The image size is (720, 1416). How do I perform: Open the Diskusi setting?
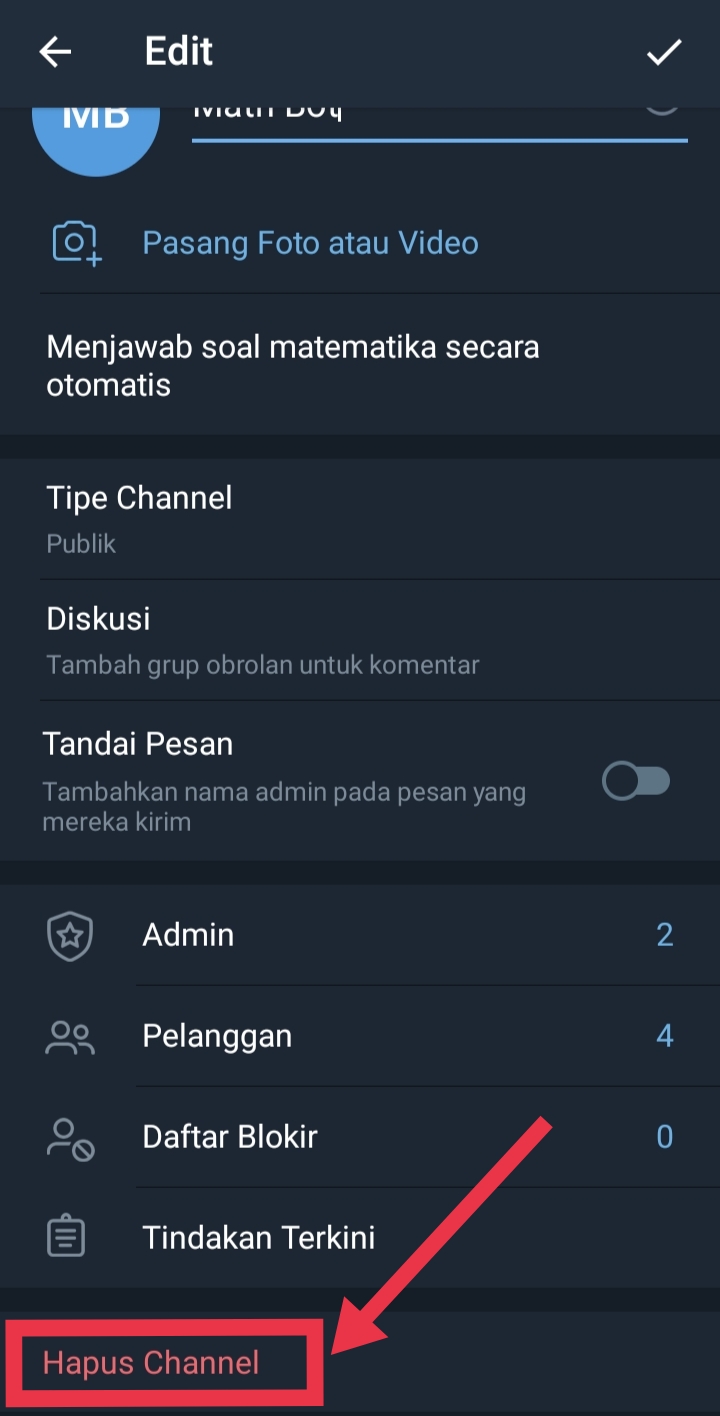360,640
